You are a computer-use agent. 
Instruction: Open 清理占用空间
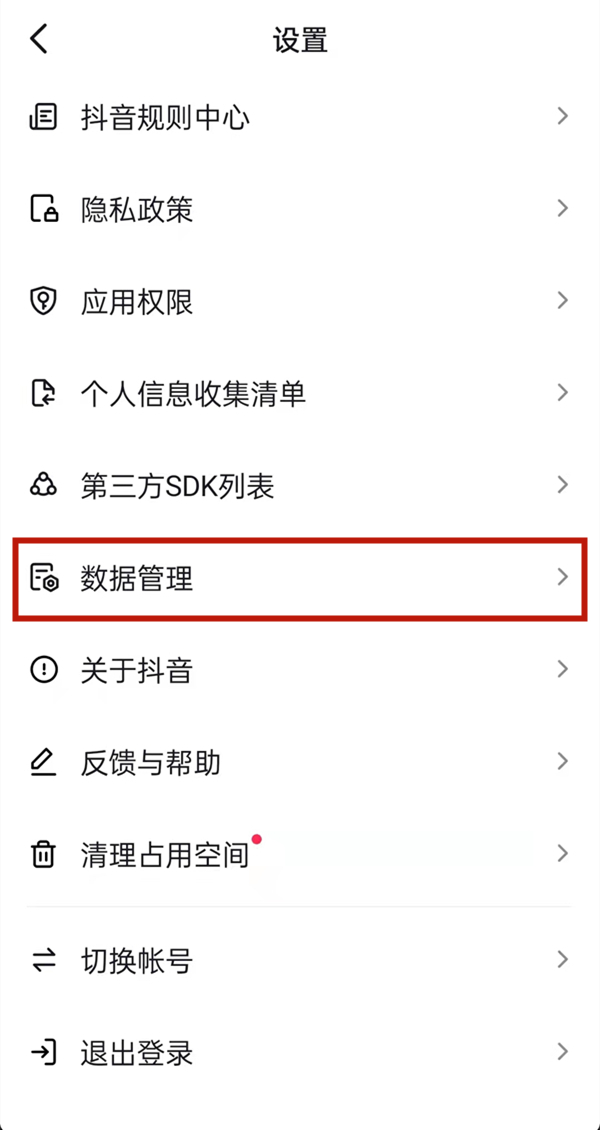300,855
